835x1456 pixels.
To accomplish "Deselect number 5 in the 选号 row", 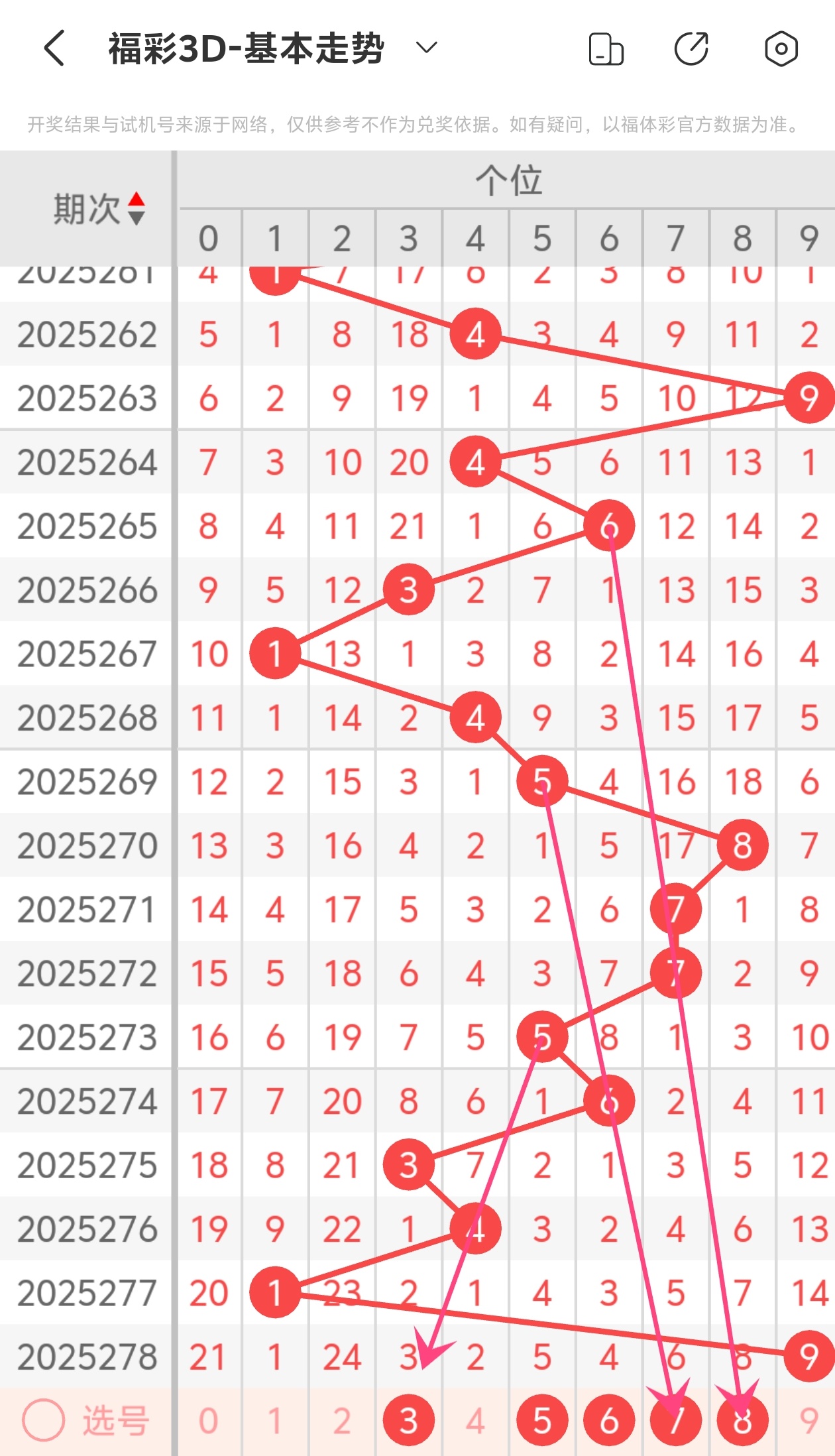I will (542, 1420).
